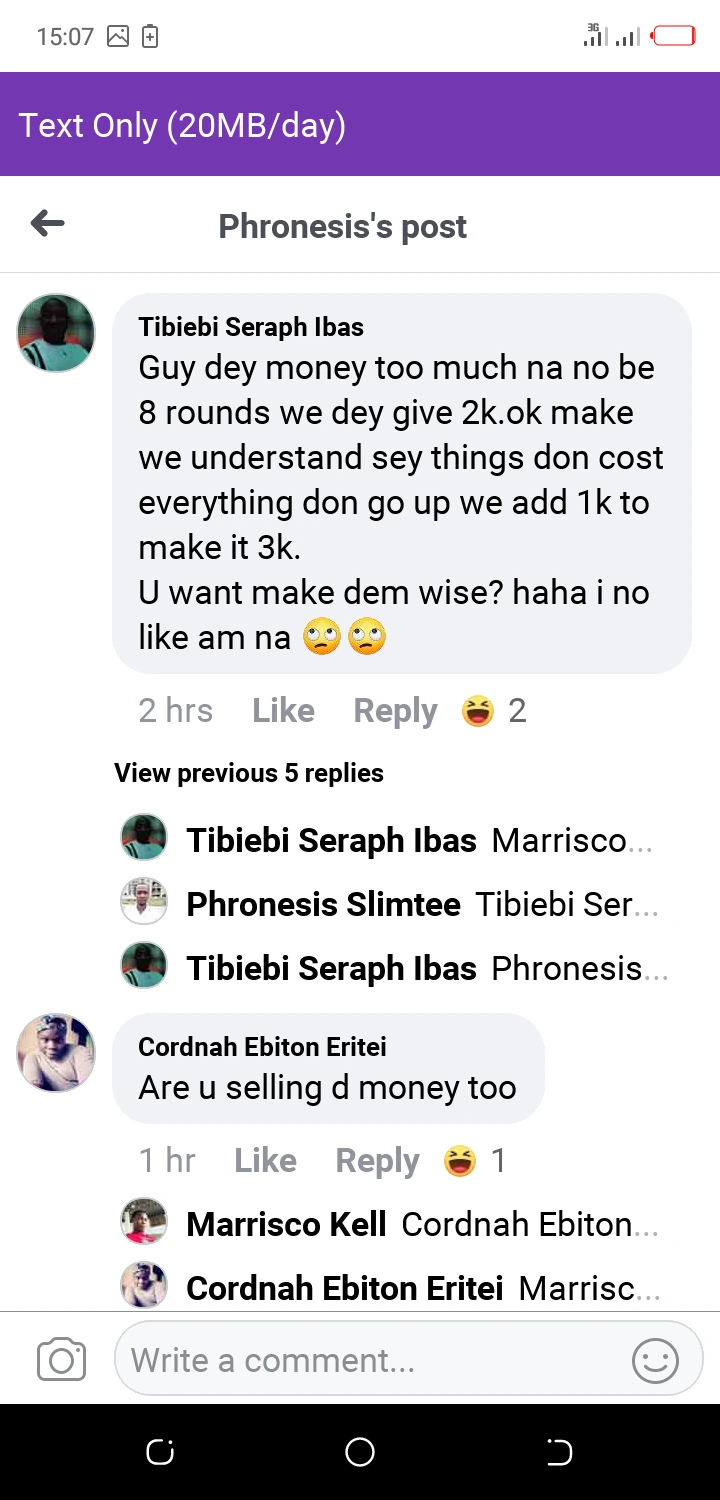Image resolution: width=720 pixels, height=1500 pixels.
Task: Reply to Tibiebi Seraph Ibas's comment
Action: tap(395, 711)
